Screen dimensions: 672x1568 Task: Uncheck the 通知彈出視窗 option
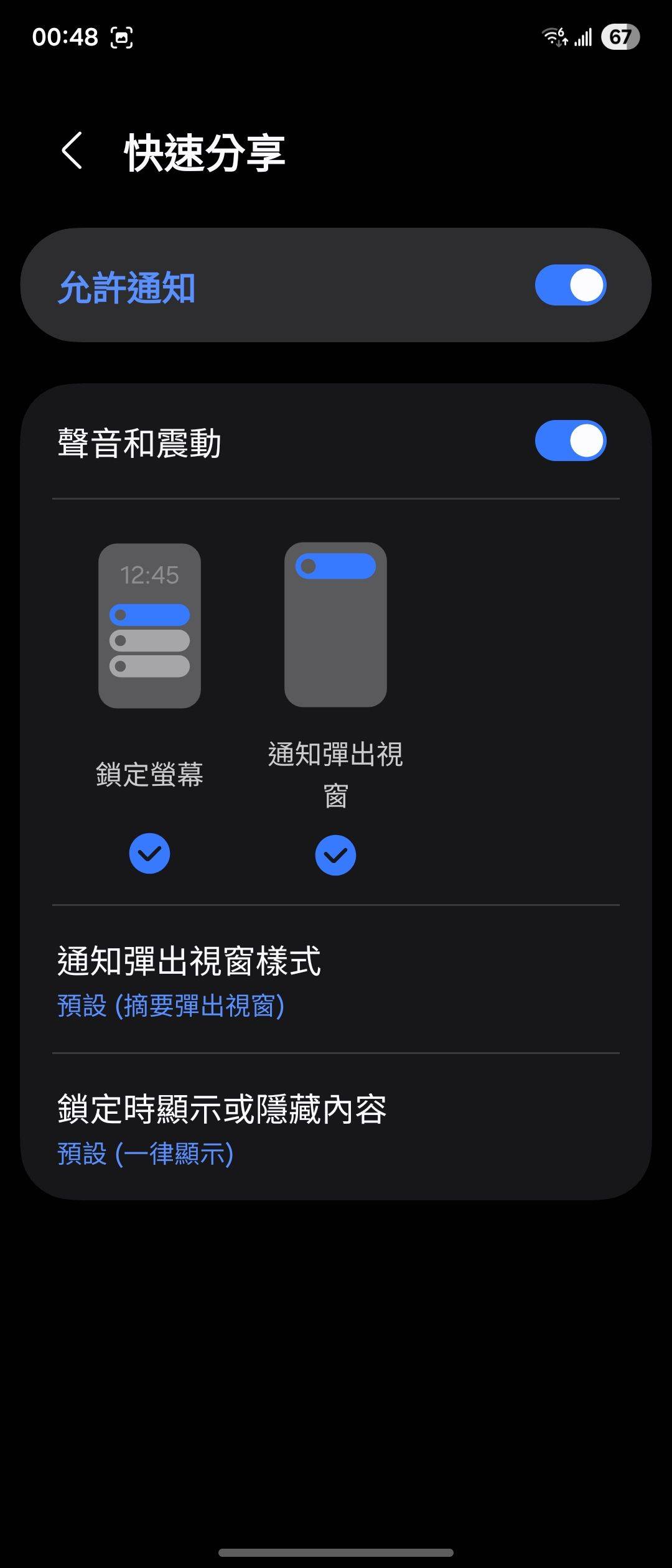[335, 855]
